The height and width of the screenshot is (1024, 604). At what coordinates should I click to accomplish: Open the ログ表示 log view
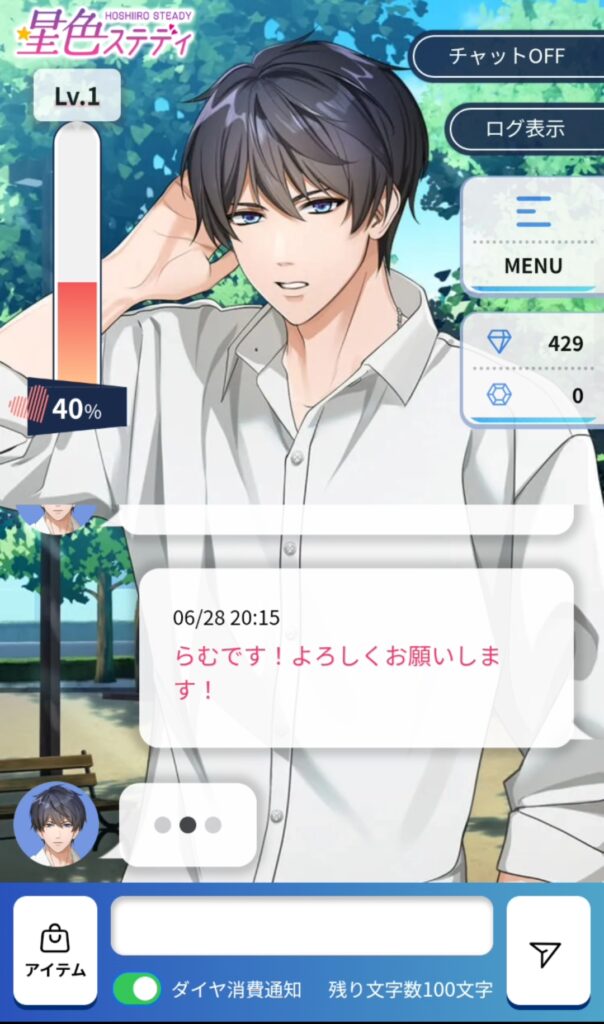click(x=524, y=129)
